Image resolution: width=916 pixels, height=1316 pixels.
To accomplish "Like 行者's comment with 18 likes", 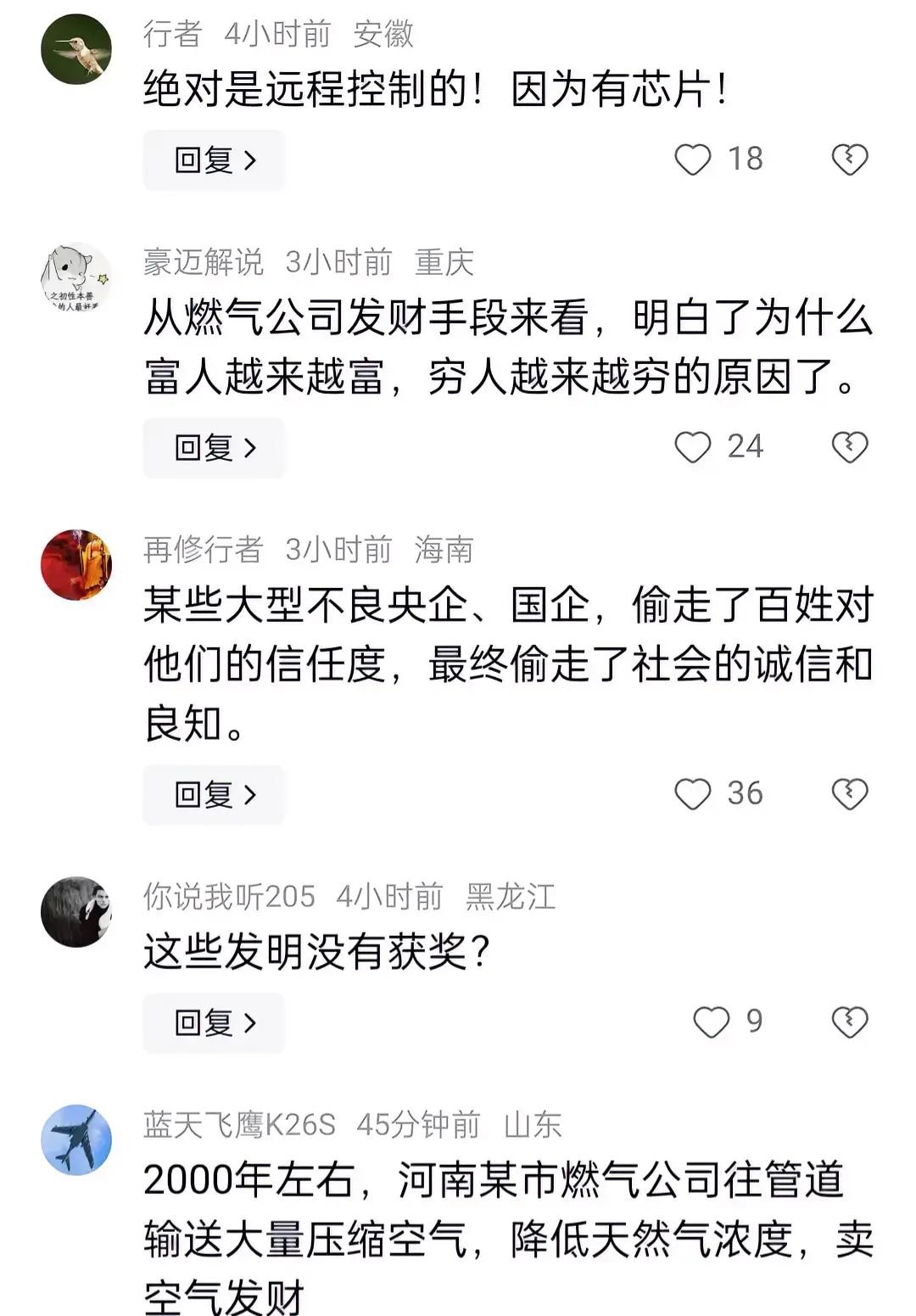I will coord(692,160).
